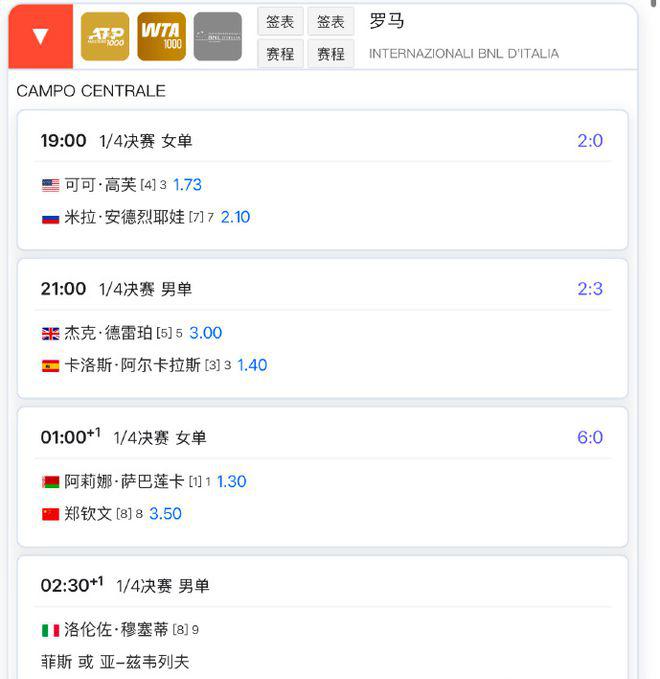This screenshot has height=679, width=660.
Task: Select the ATP 1000 tournament badge
Action: [105, 37]
